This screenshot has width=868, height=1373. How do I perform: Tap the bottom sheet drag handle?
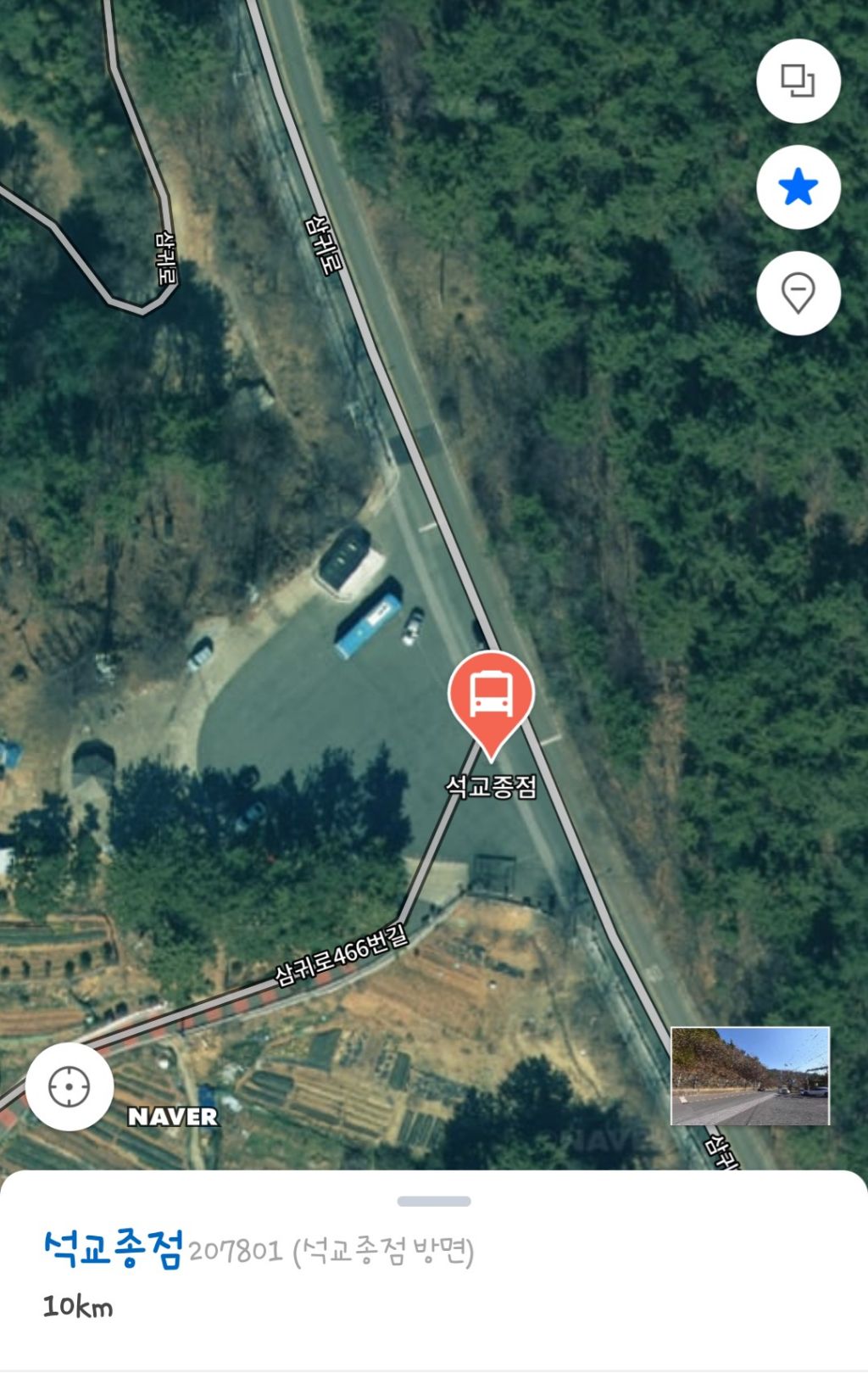click(x=434, y=1201)
